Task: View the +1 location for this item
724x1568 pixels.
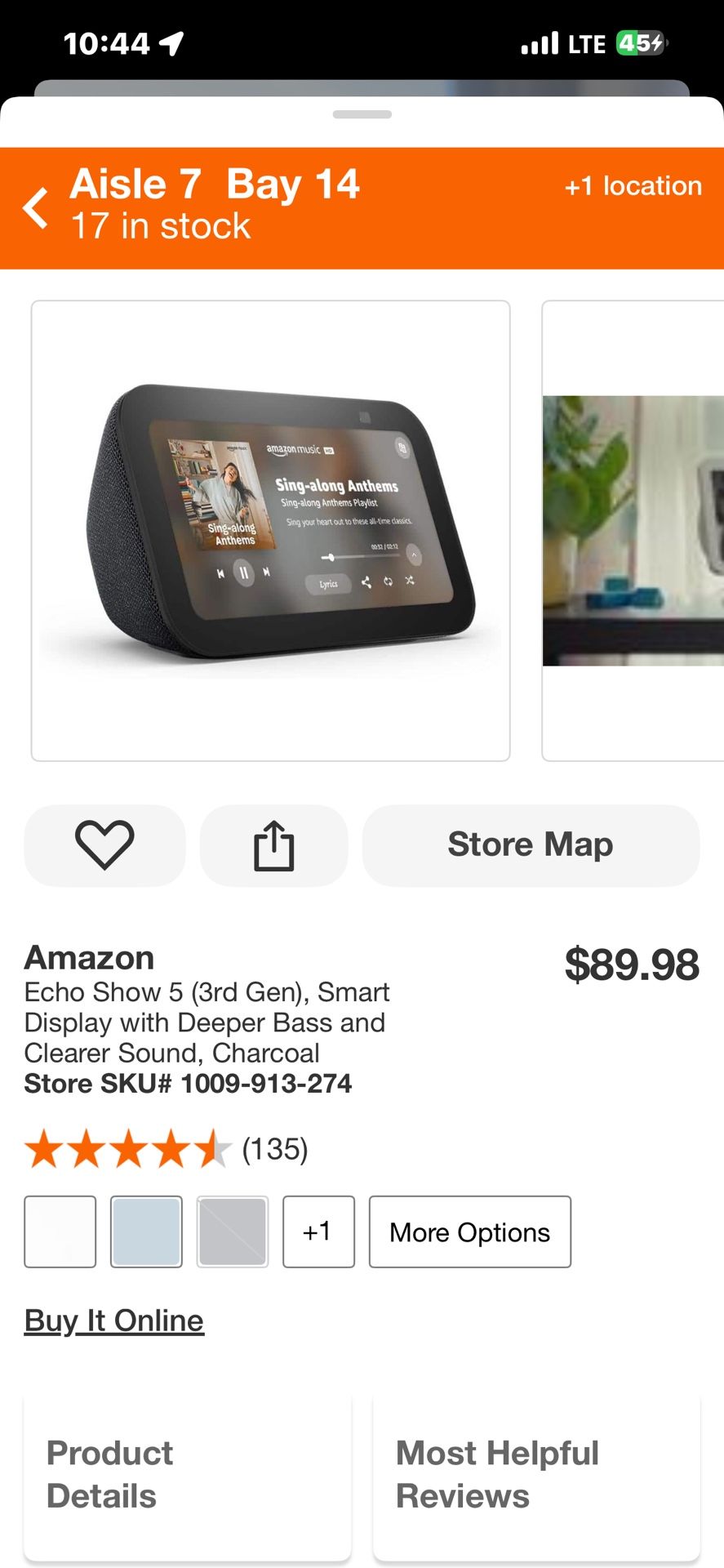Action: click(633, 185)
